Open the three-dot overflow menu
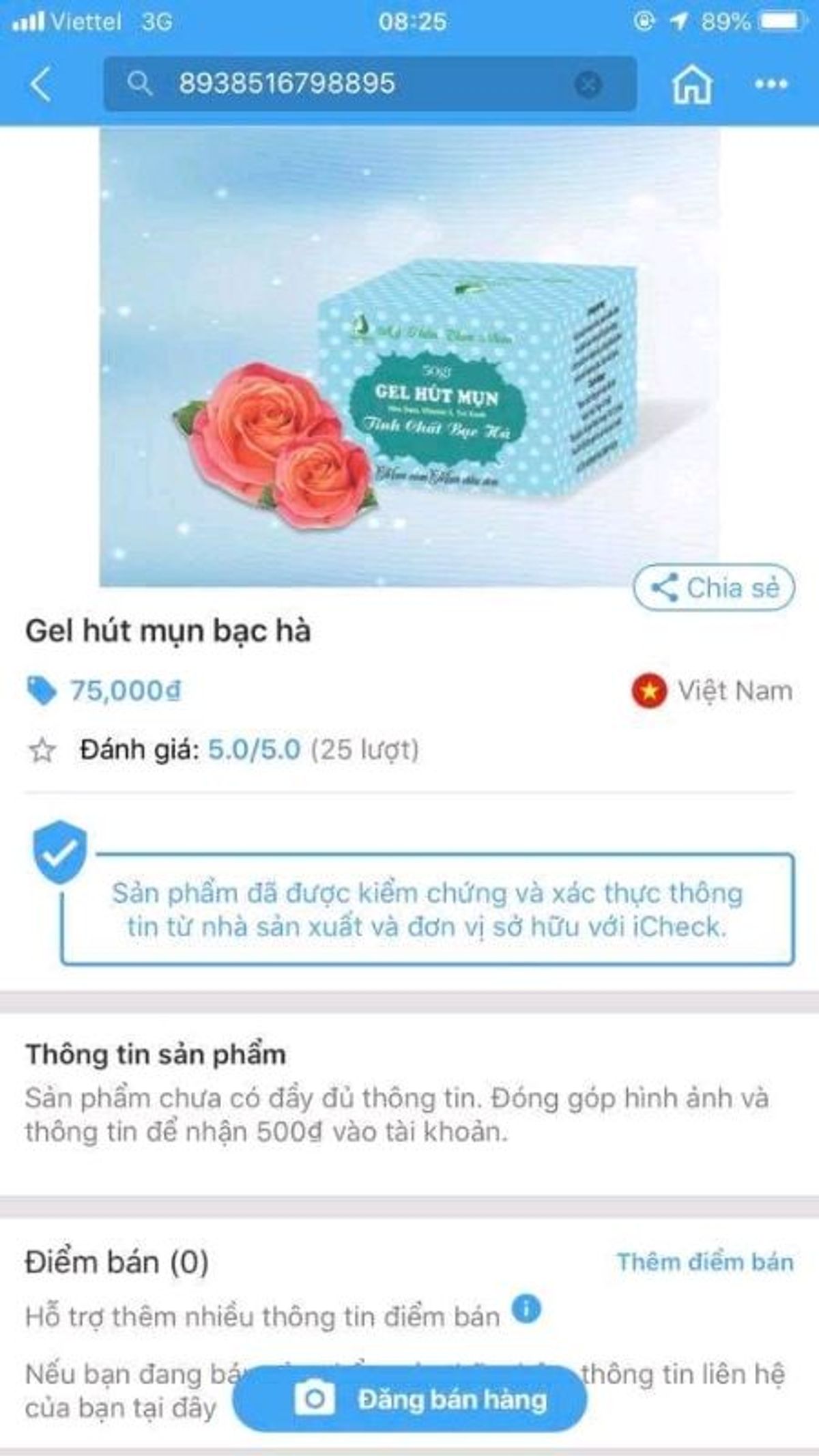Image resolution: width=819 pixels, height=1456 pixels. [771, 85]
